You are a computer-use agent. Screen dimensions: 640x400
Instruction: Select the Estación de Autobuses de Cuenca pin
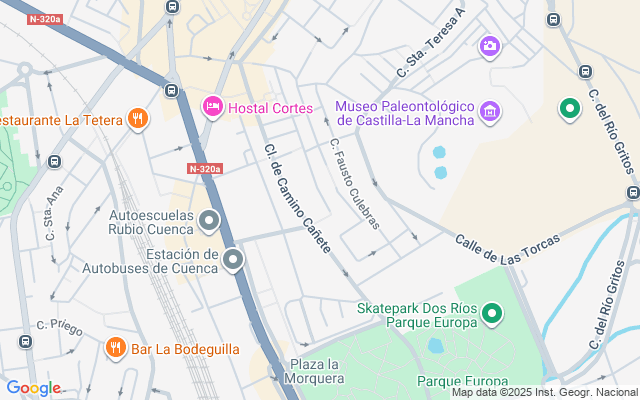pyautogui.click(x=233, y=260)
